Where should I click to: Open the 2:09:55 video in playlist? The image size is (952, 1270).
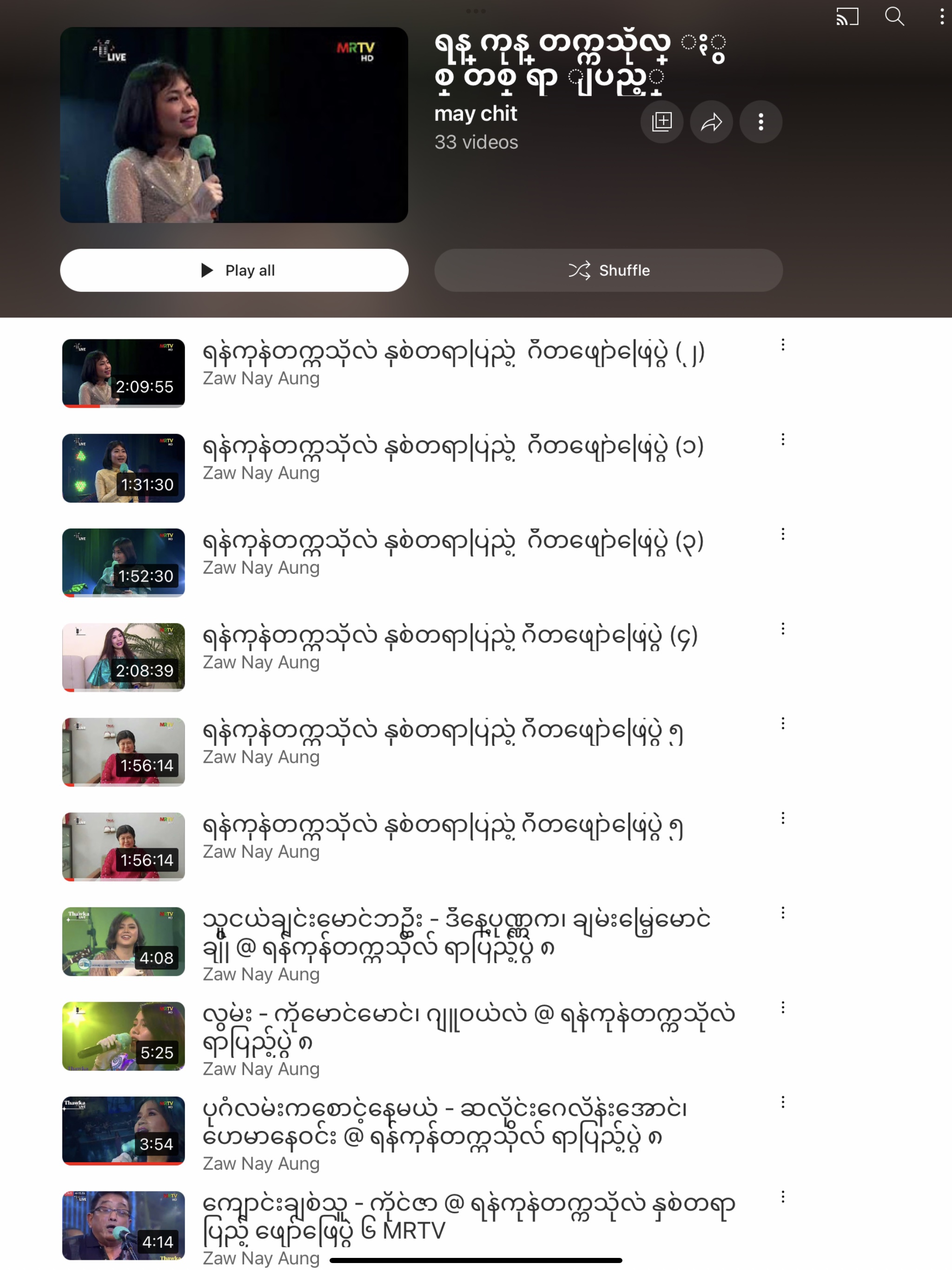tap(124, 373)
